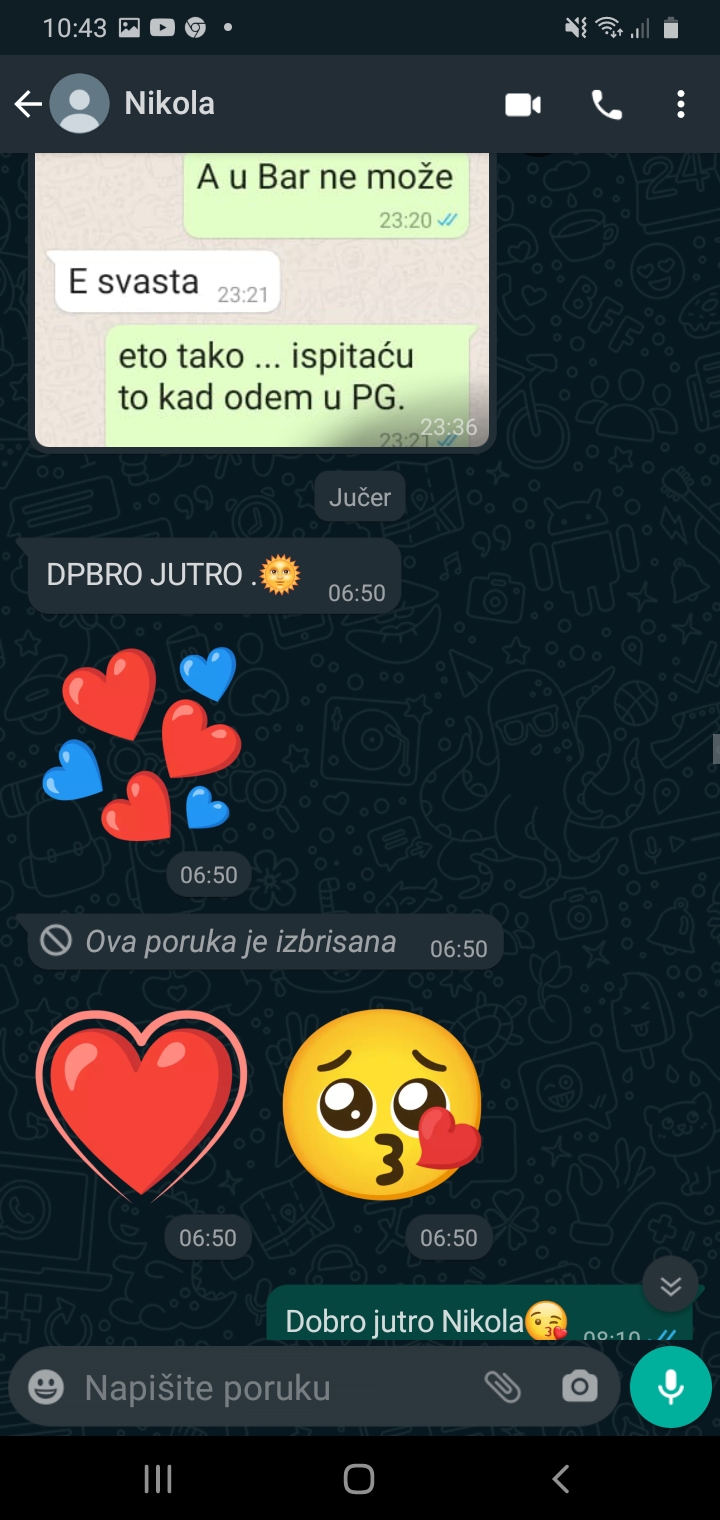Screen dimensions: 720x1520
Task: Open the camera from the message bar
Action: (579, 1387)
